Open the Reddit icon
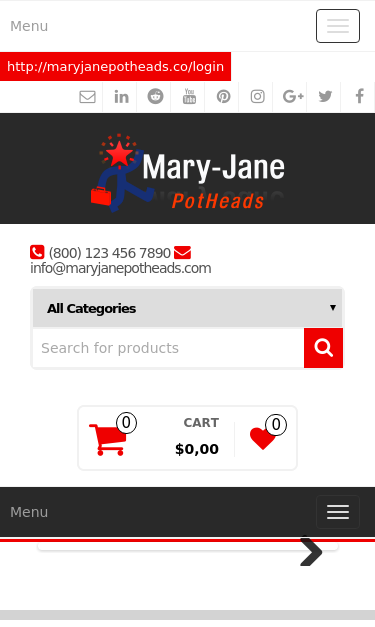The width and height of the screenshot is (375, 627). [156, 96]
